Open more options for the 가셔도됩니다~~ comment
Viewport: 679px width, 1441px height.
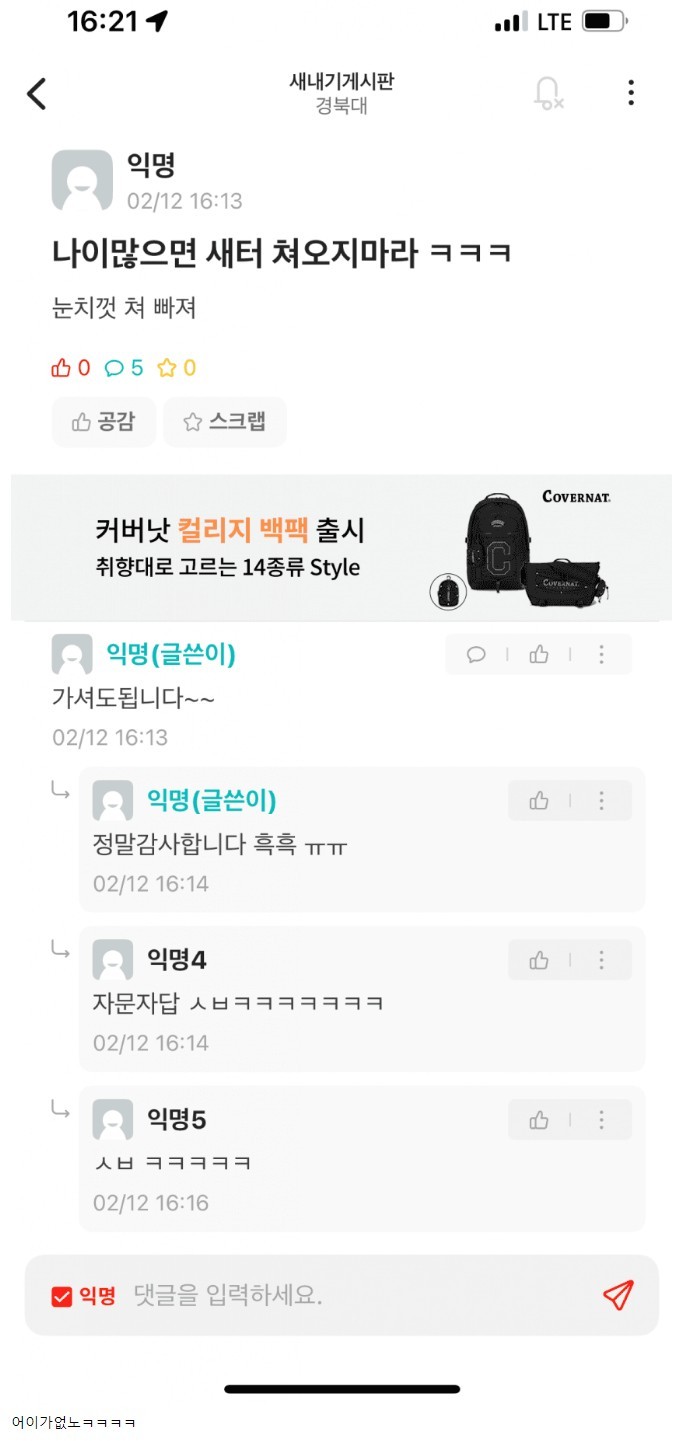click(x=601, y=655)
